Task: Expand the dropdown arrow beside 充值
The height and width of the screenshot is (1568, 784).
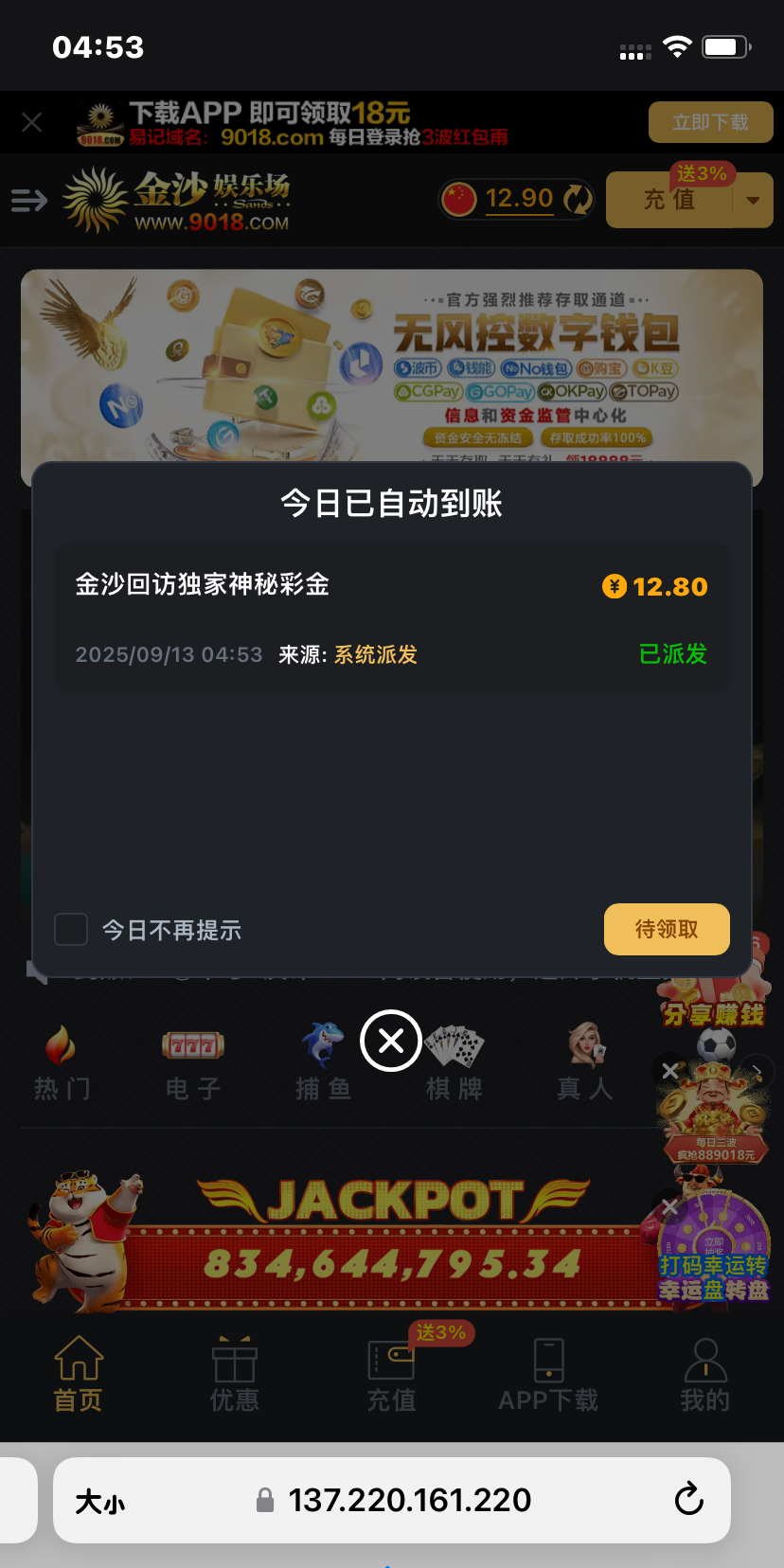Action: click(x=754, y=200)
